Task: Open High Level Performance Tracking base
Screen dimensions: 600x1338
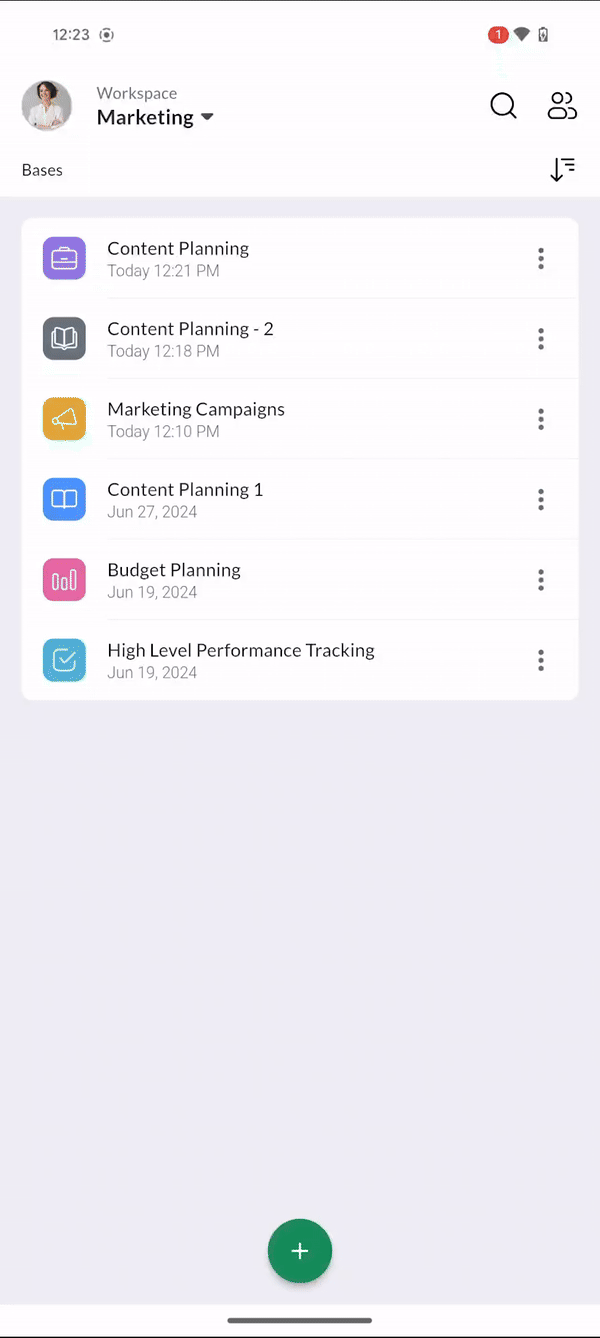Action: tap(240, 660)
